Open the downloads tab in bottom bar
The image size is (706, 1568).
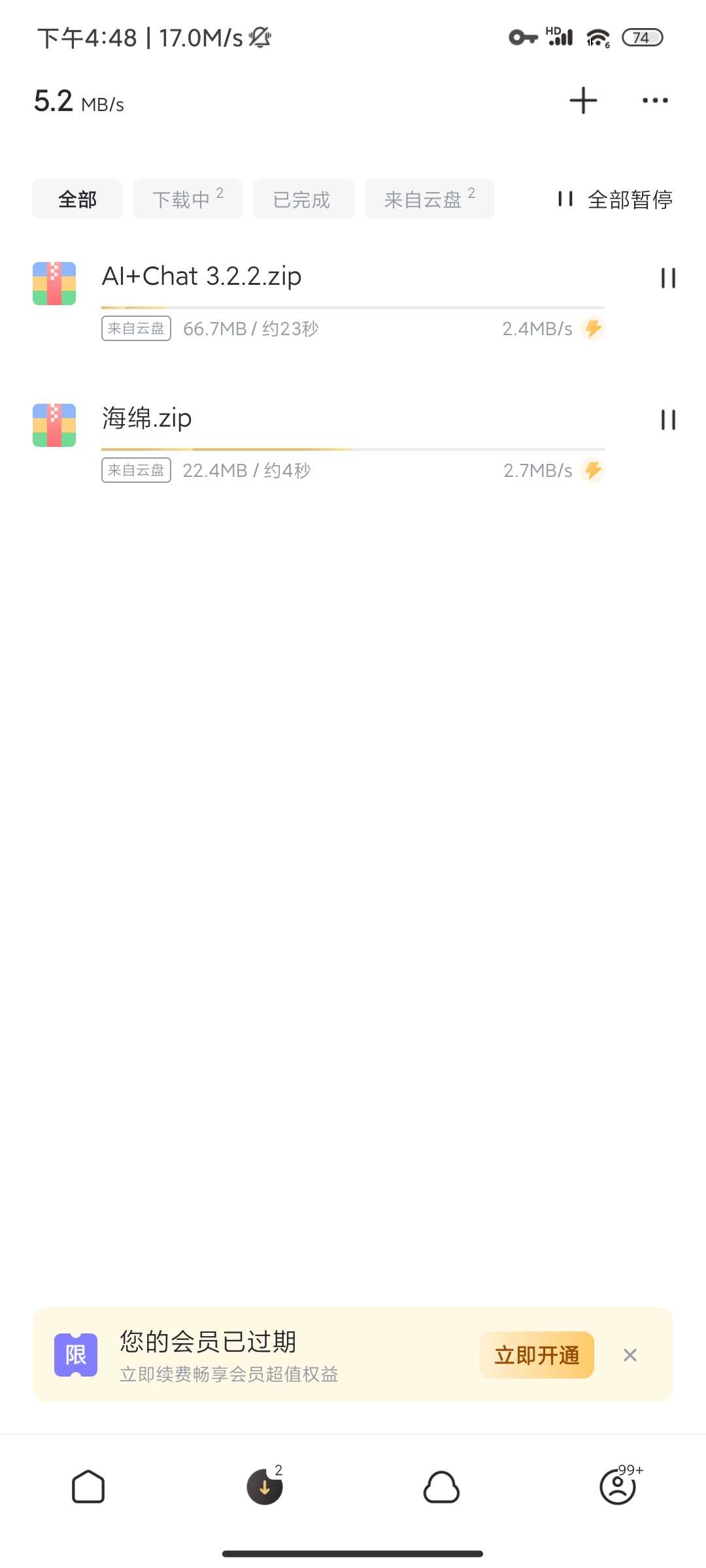[265, 1487]
